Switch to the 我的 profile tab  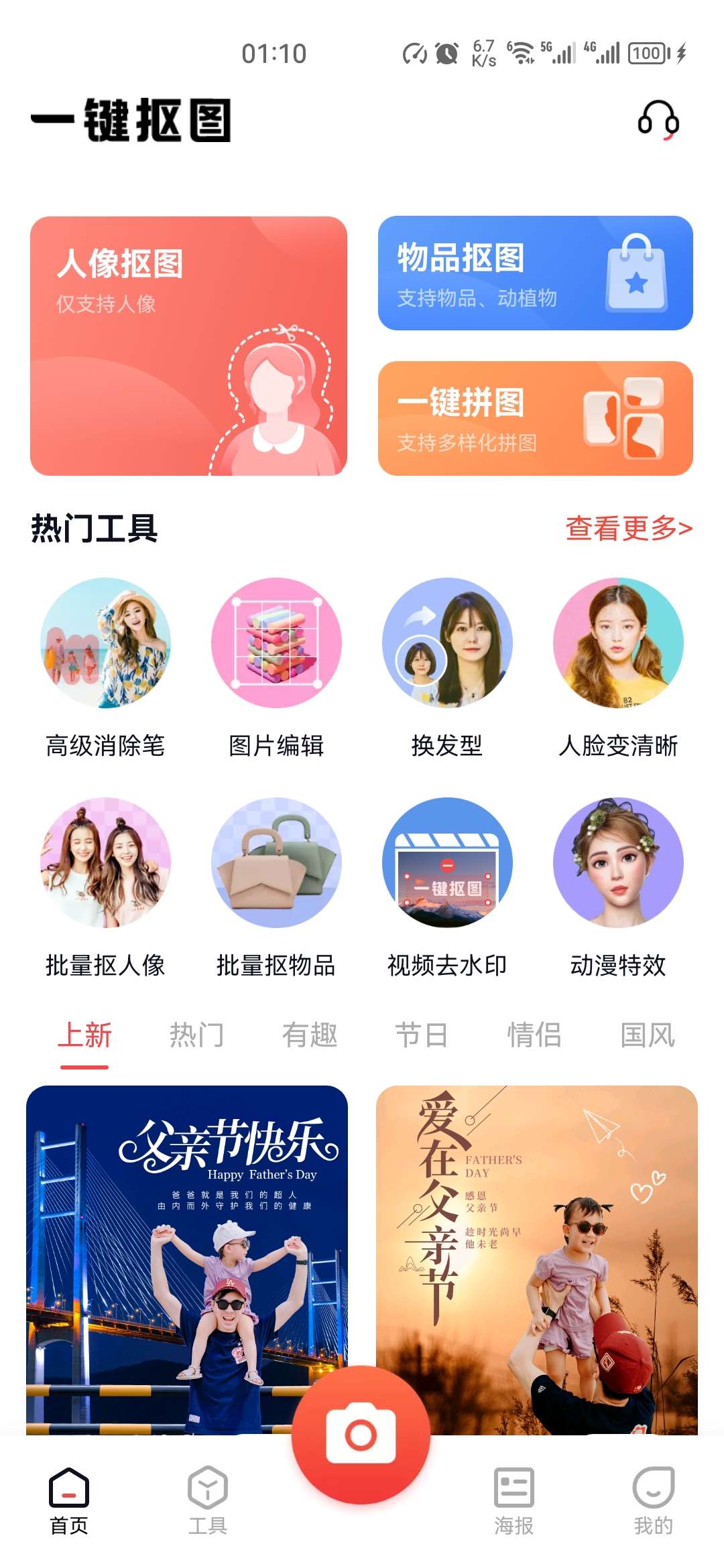[653, 1501]
